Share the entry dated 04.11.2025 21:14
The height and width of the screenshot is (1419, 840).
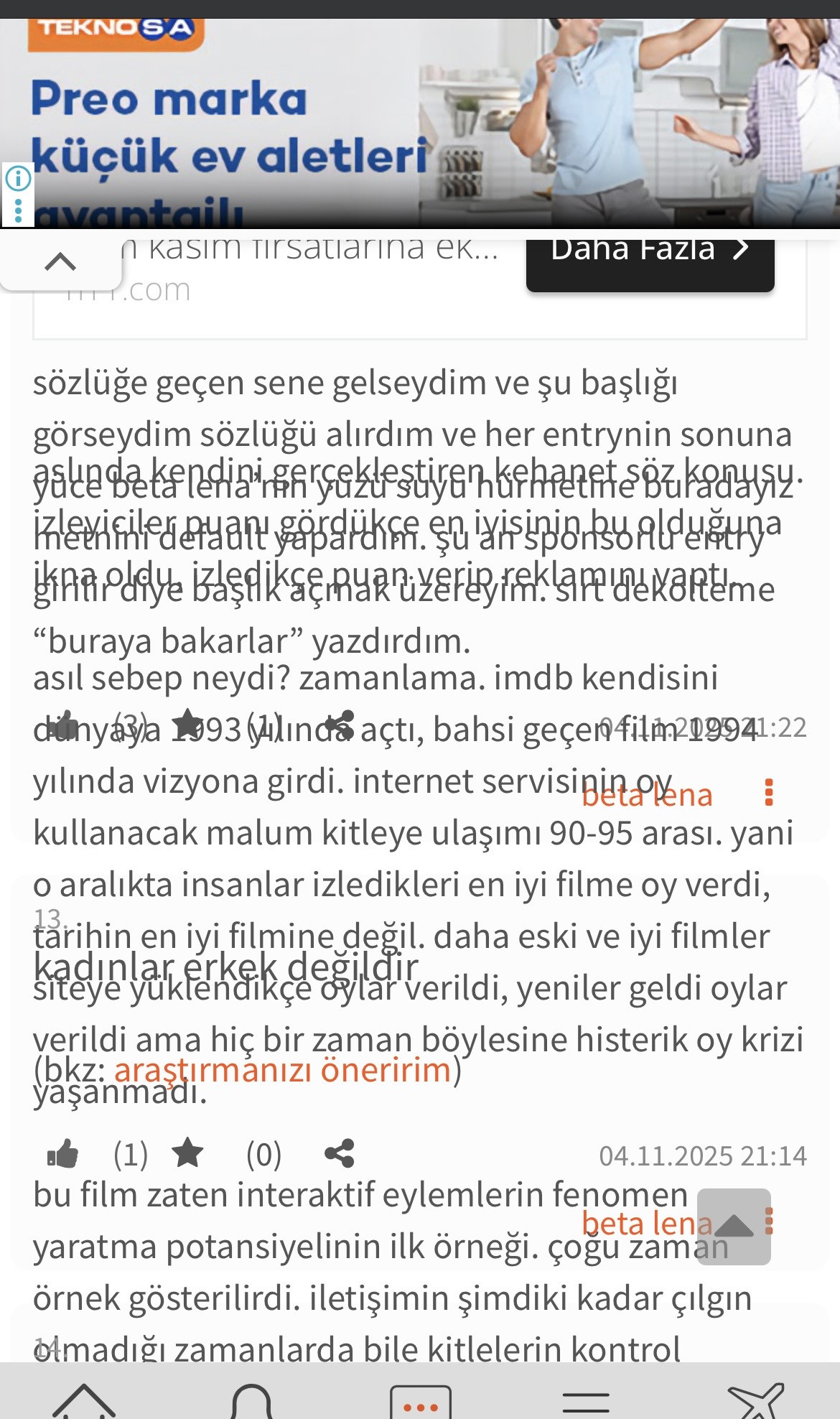click(x=340, y=1153)
